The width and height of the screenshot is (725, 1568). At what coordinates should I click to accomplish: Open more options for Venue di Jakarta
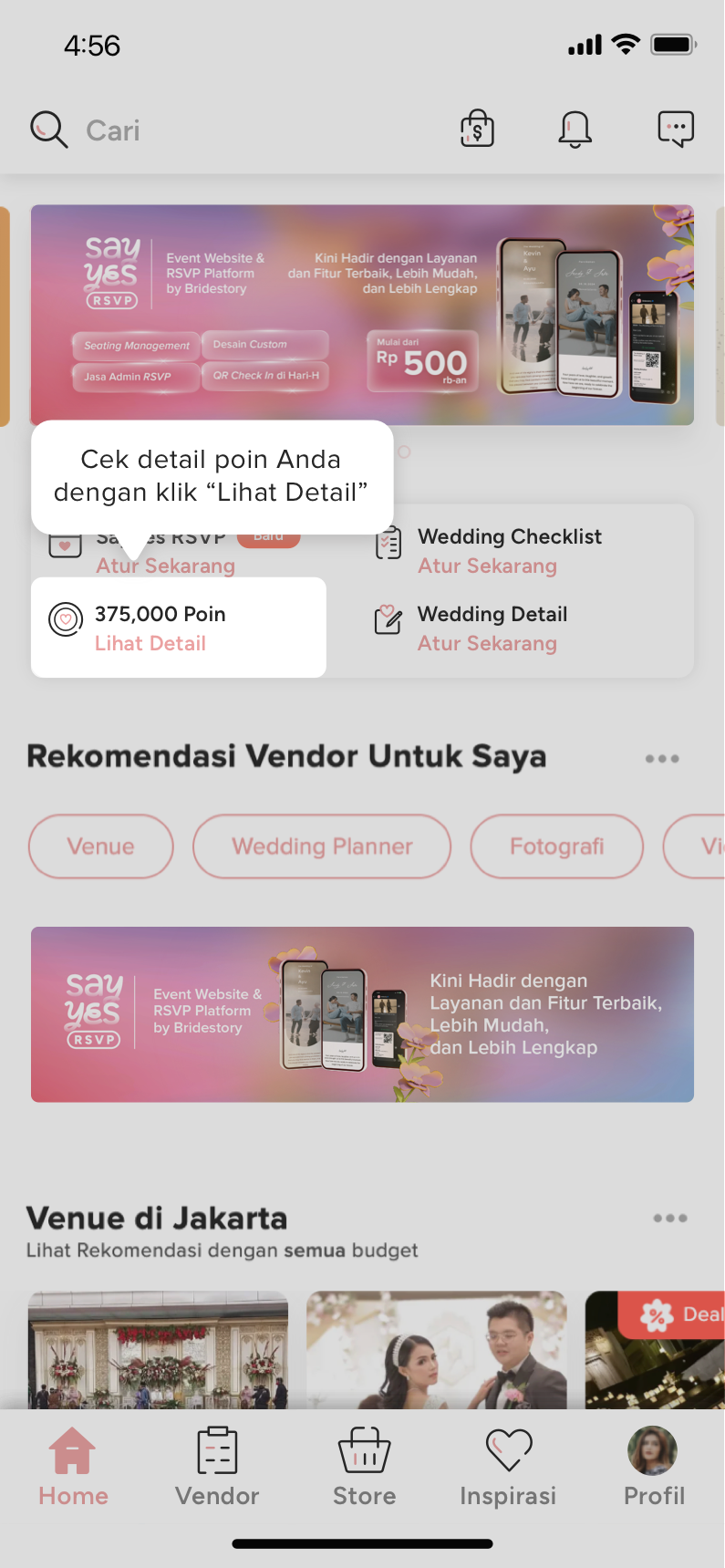[670, 1218]
